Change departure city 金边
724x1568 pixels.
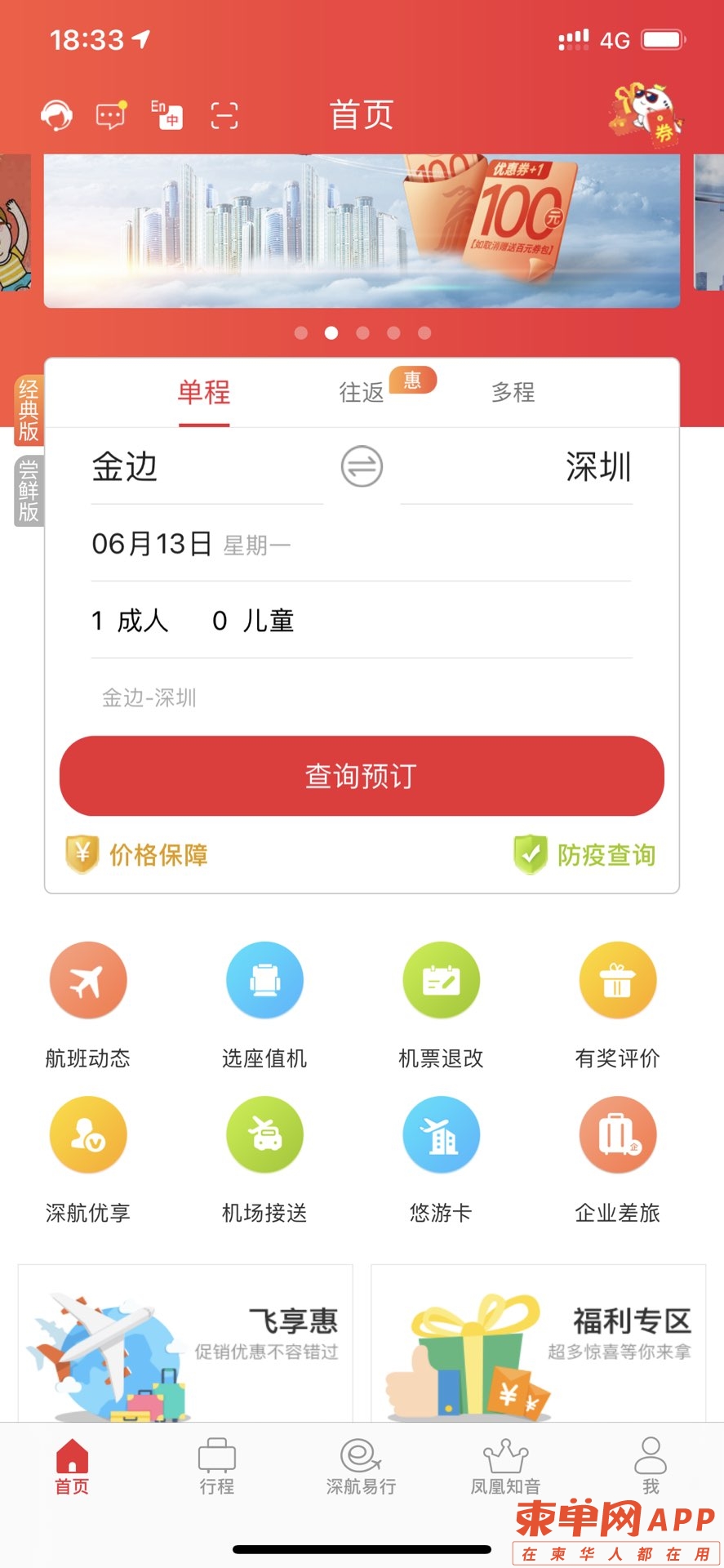coord(125,468)
